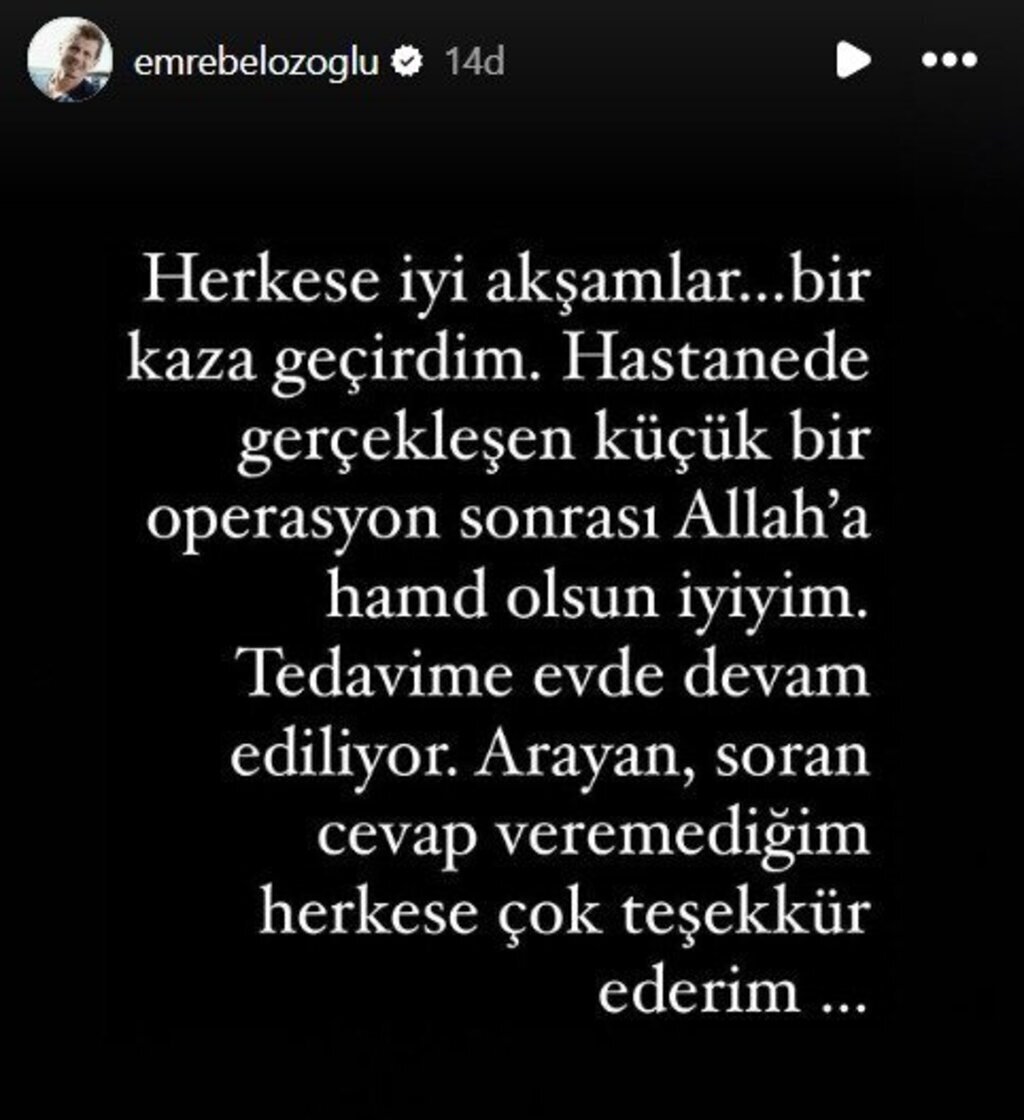
Task: Play the story
Action: pos(853,60)
